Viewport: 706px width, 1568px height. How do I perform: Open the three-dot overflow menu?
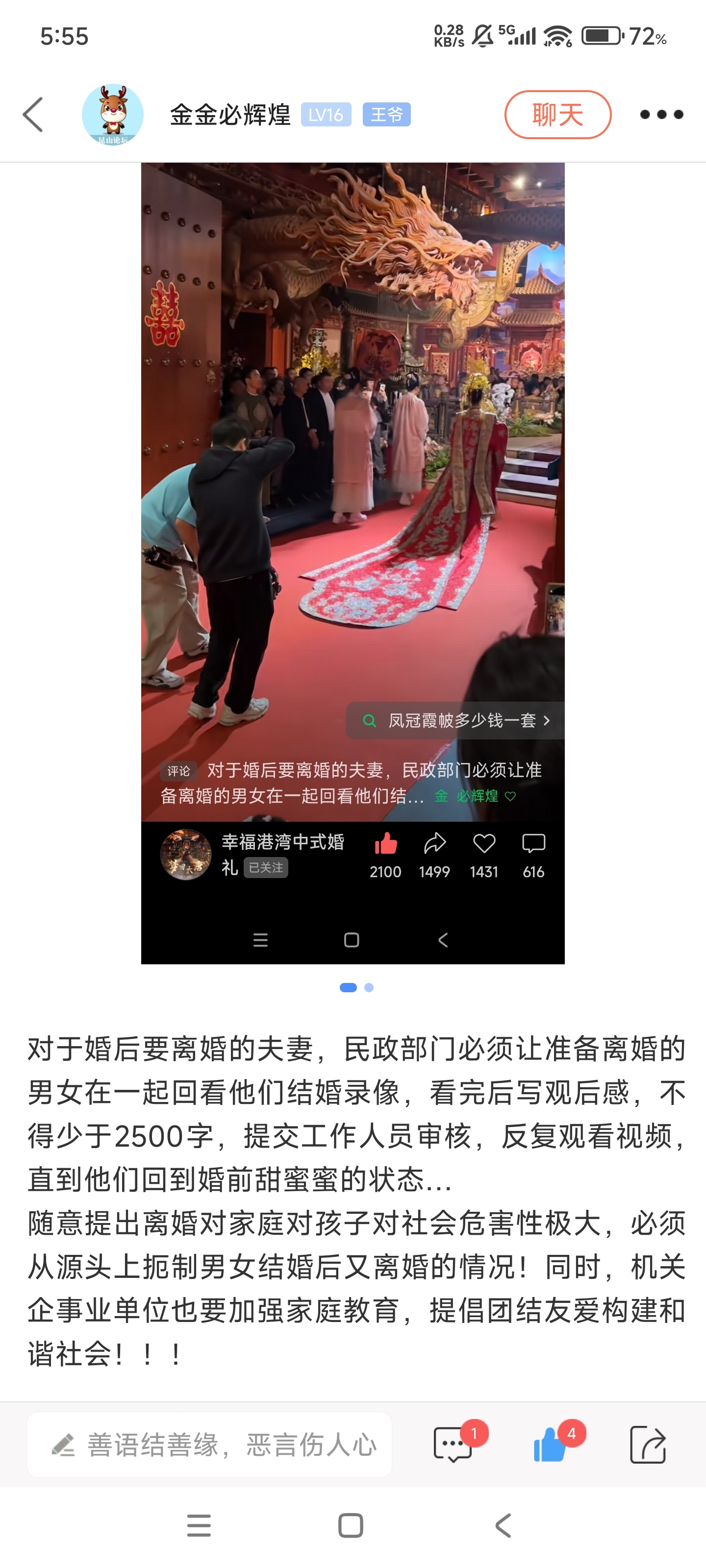(661, 115)
